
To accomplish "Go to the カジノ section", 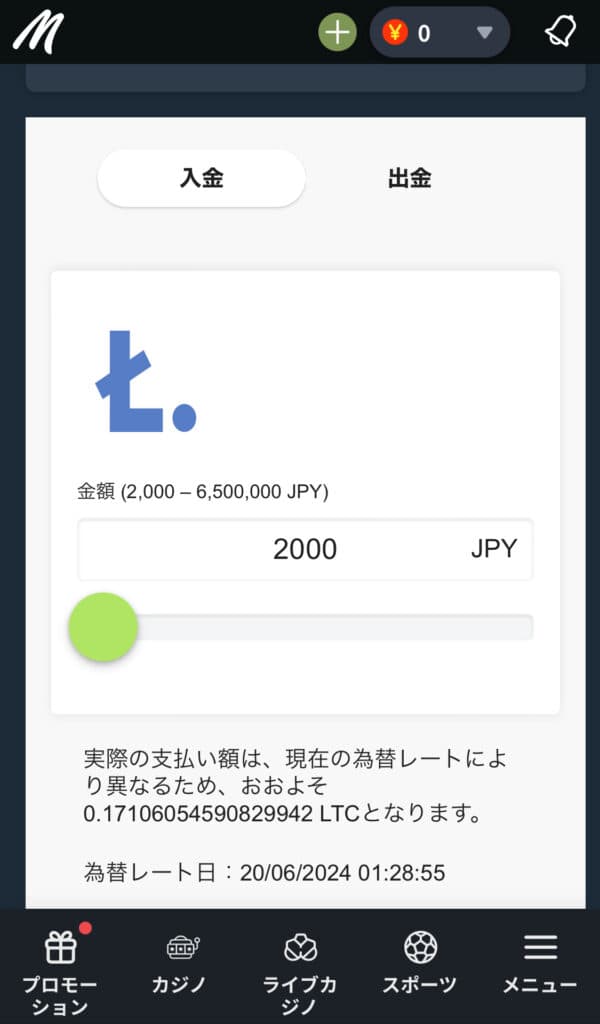I will pos(180,965).
